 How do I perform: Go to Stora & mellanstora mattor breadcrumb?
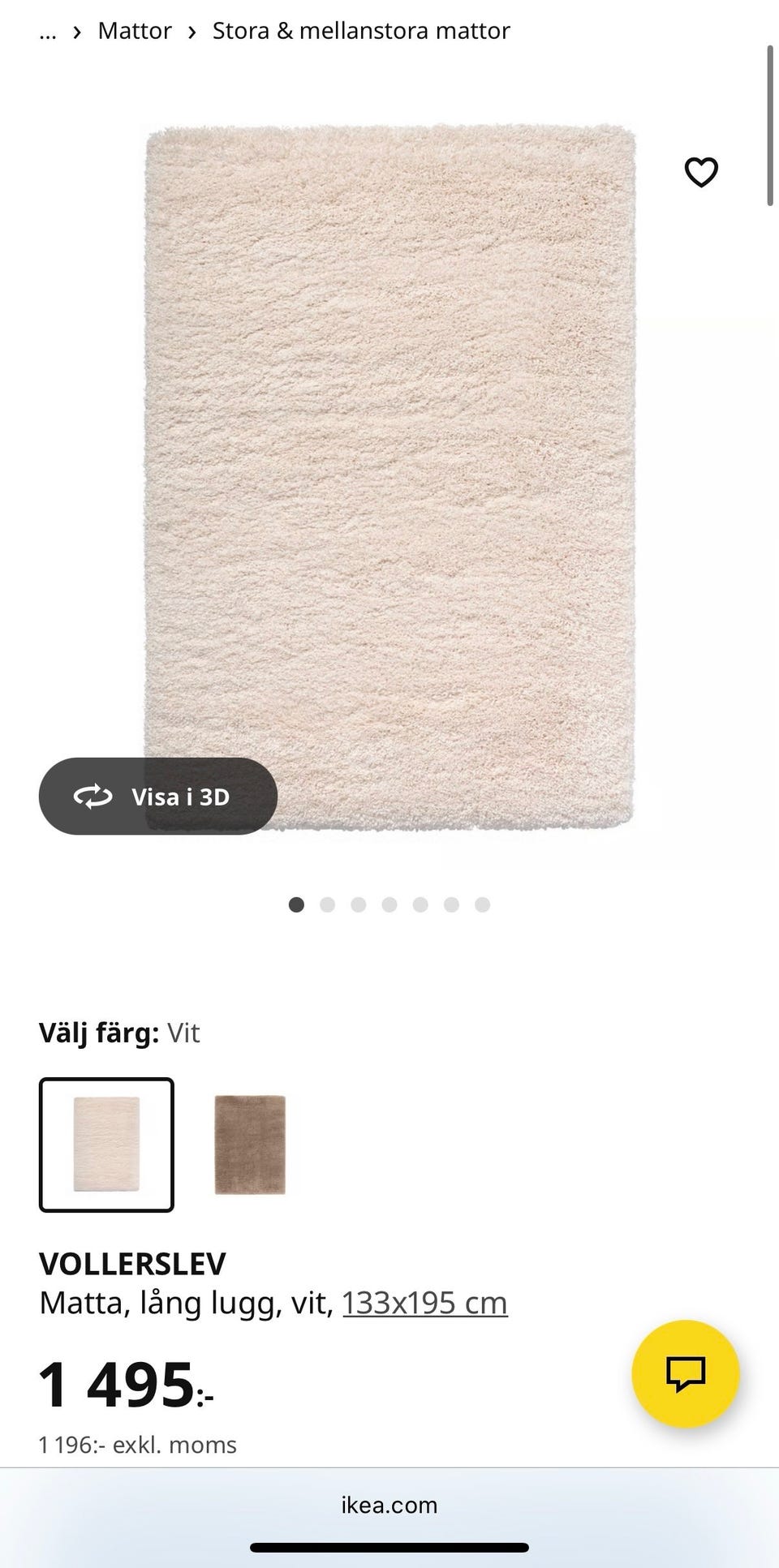(361, 31)
